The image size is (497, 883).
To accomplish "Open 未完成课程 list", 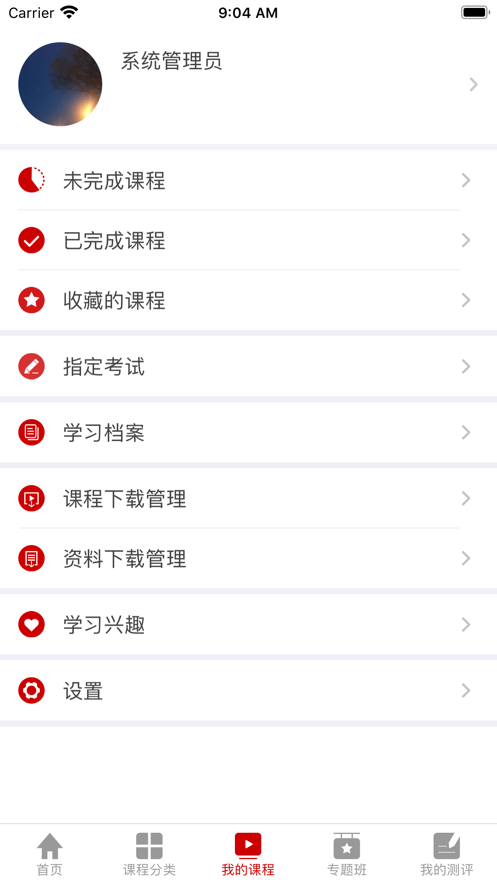I will tap(248, 180).
